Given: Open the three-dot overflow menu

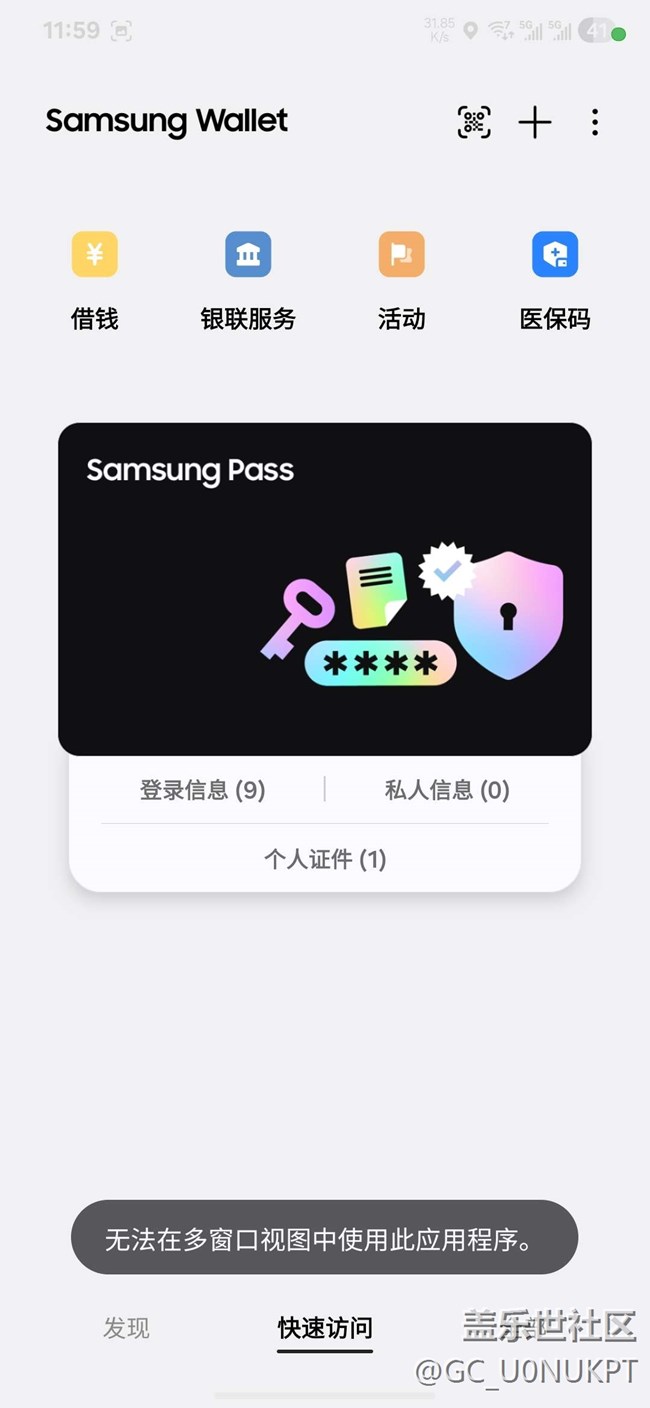Looking at the screenshot, I should [595, 122].
